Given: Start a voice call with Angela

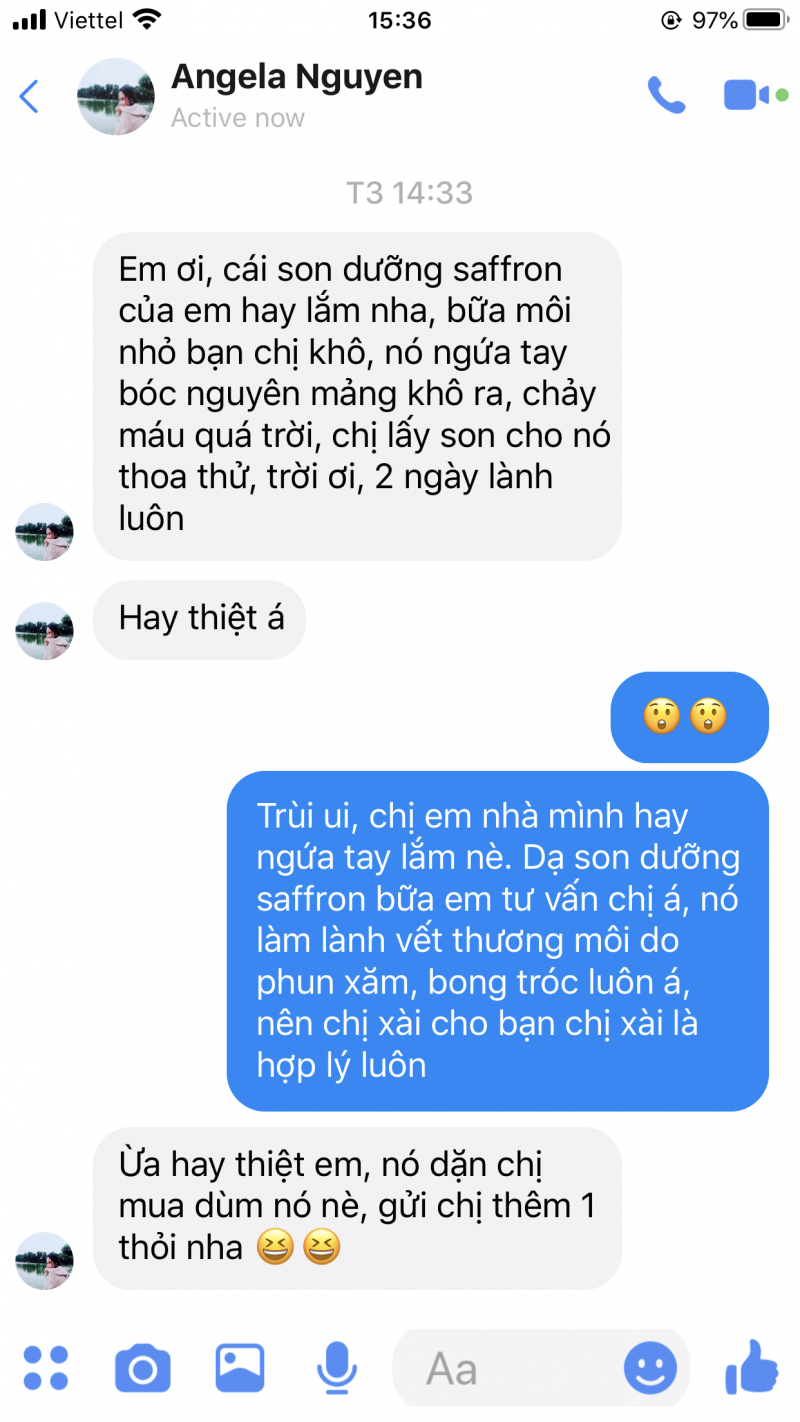Looking at the screenshot, I should coord(666,95).
